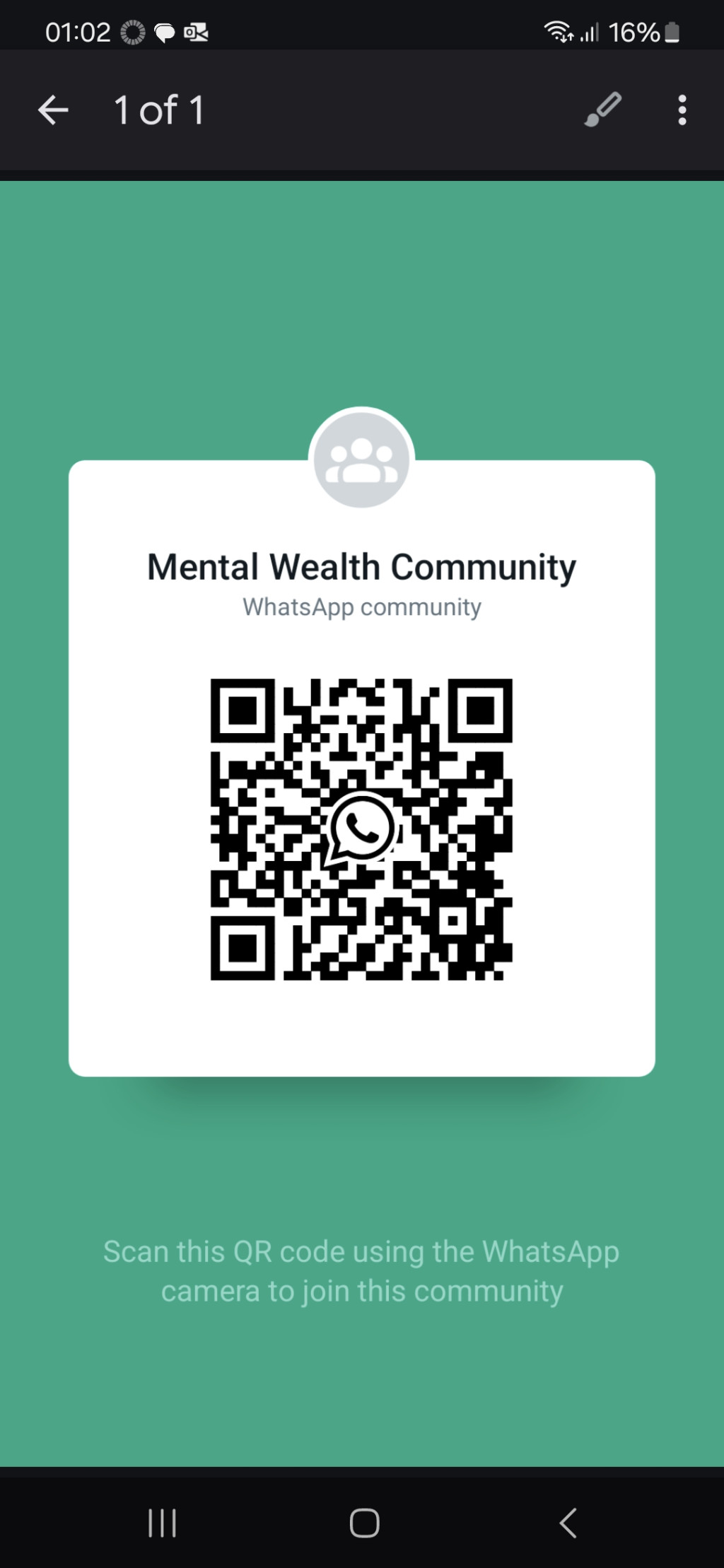Open the brush edit tool

click(602, 110)
